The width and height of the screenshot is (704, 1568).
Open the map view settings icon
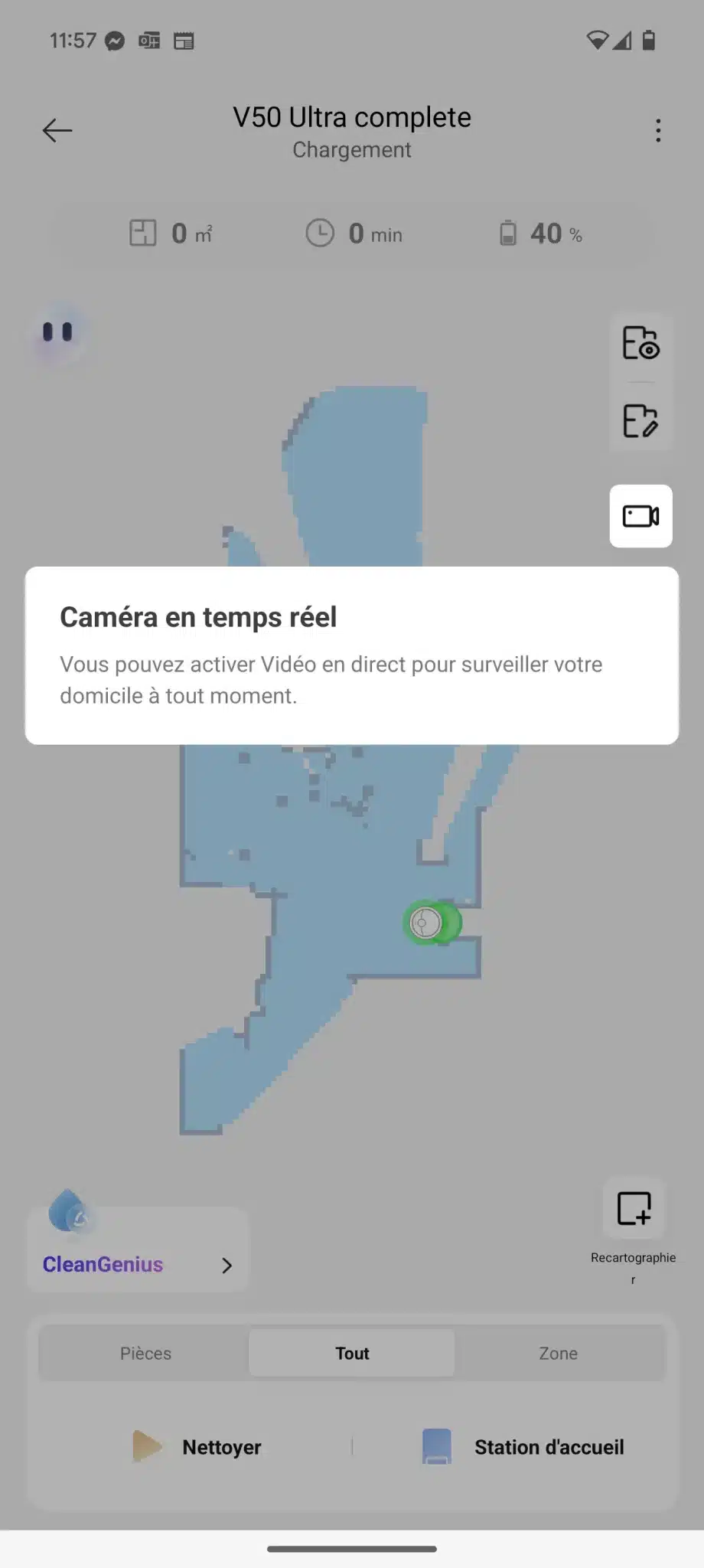(x=641, y=343)
